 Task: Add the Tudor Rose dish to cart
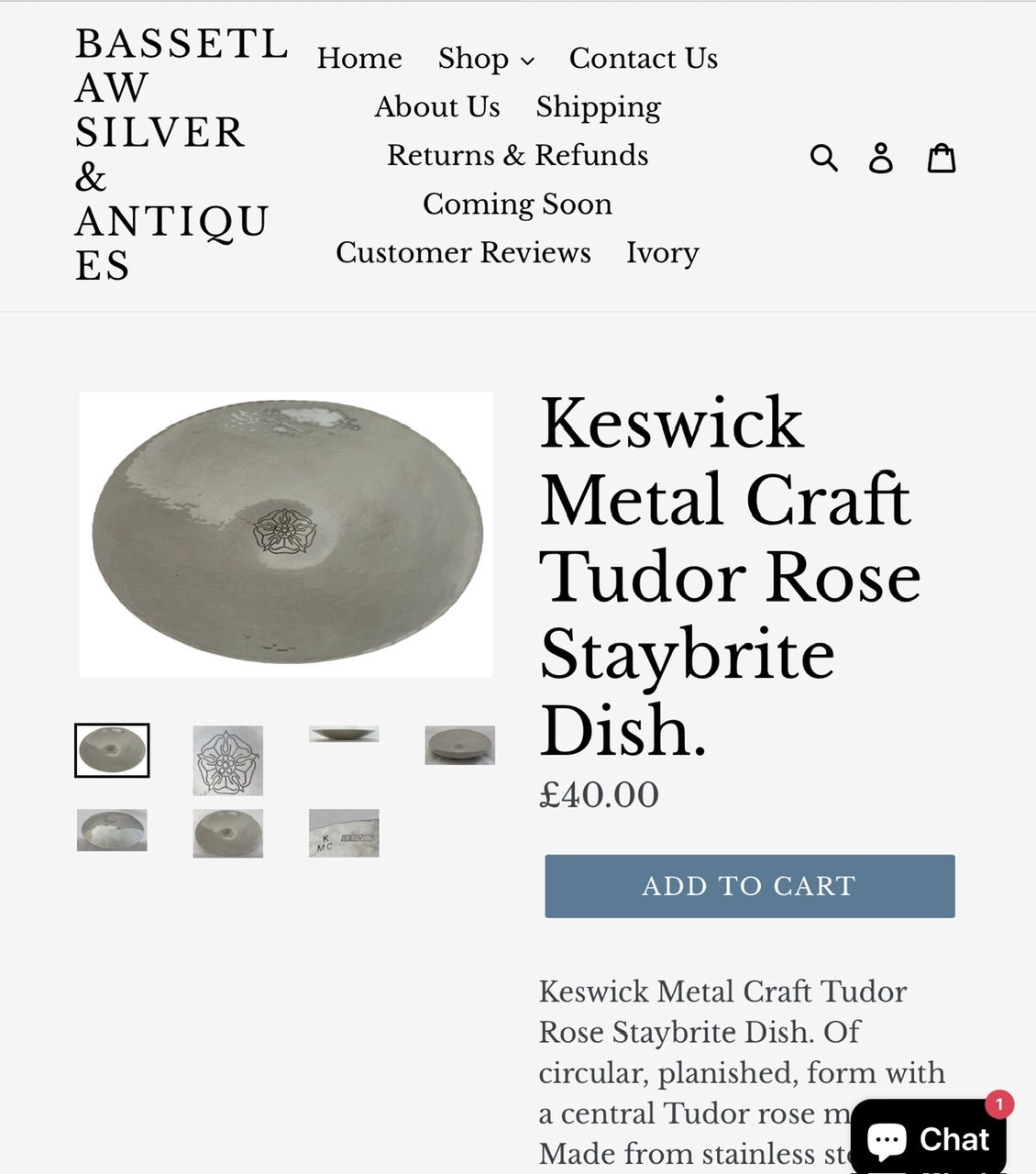coord(749,886)
